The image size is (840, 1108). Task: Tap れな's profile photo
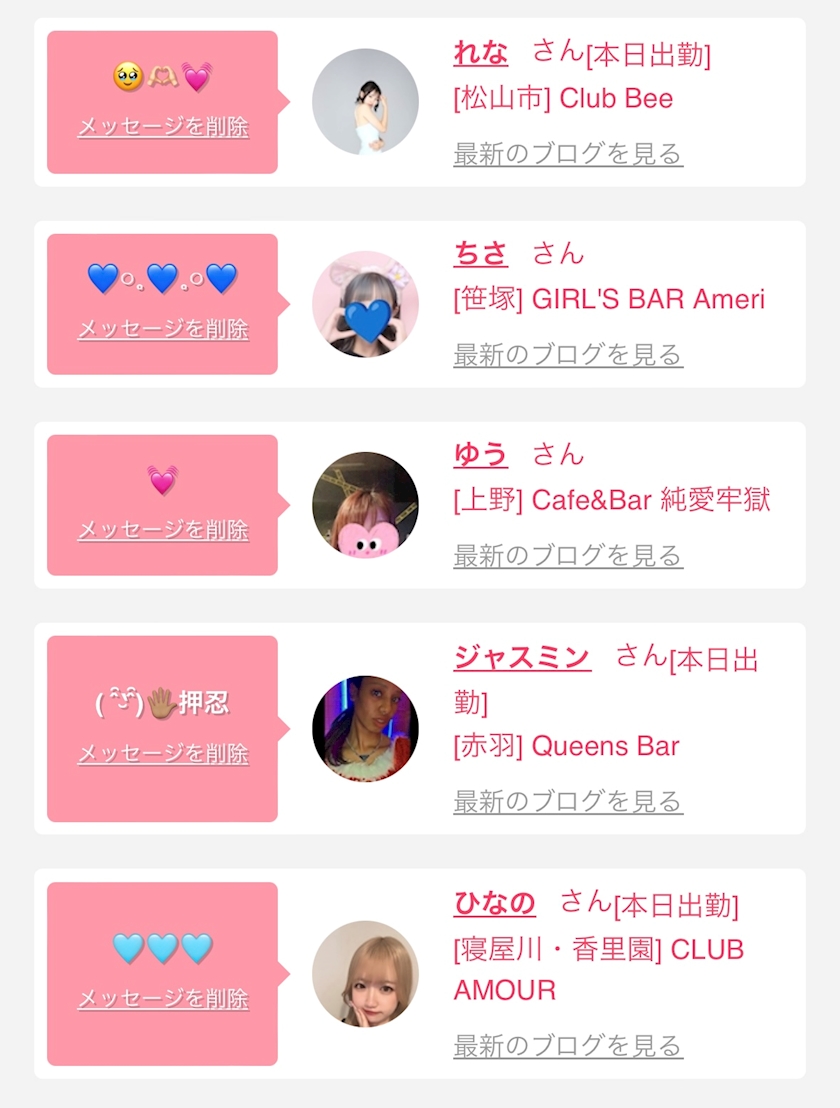click(365, 102)
